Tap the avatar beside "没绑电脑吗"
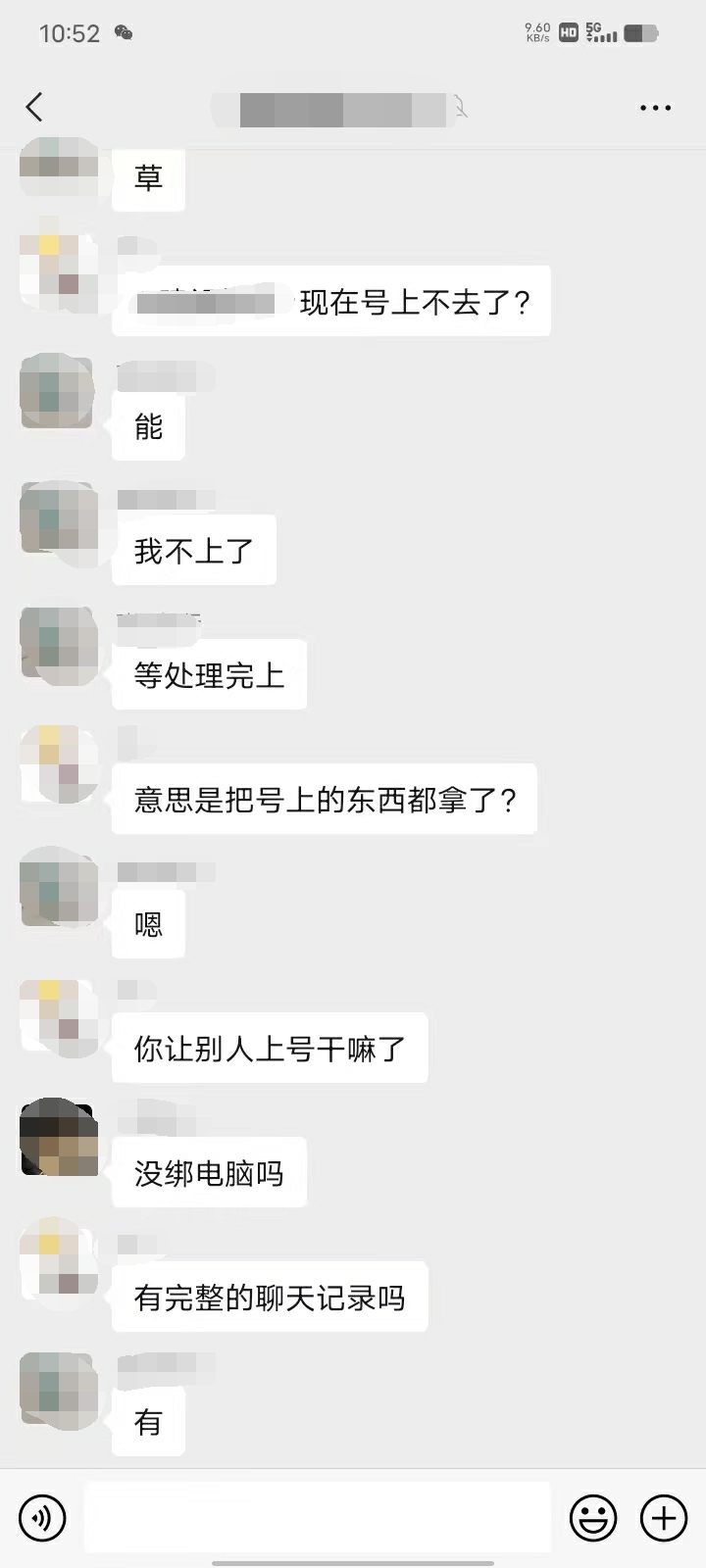Viewport: 706px width, 1568px height. click(x=58, y=1137)
